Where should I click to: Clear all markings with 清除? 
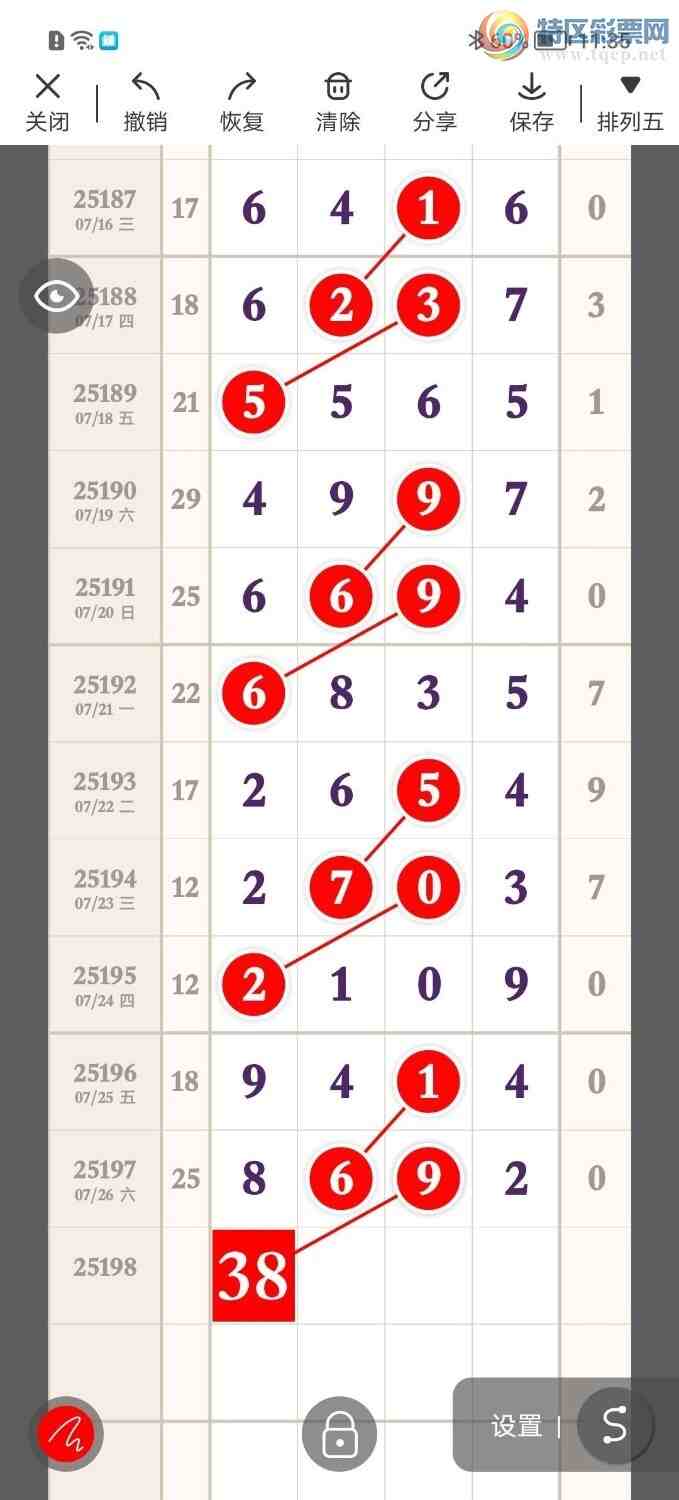(338, 103)
